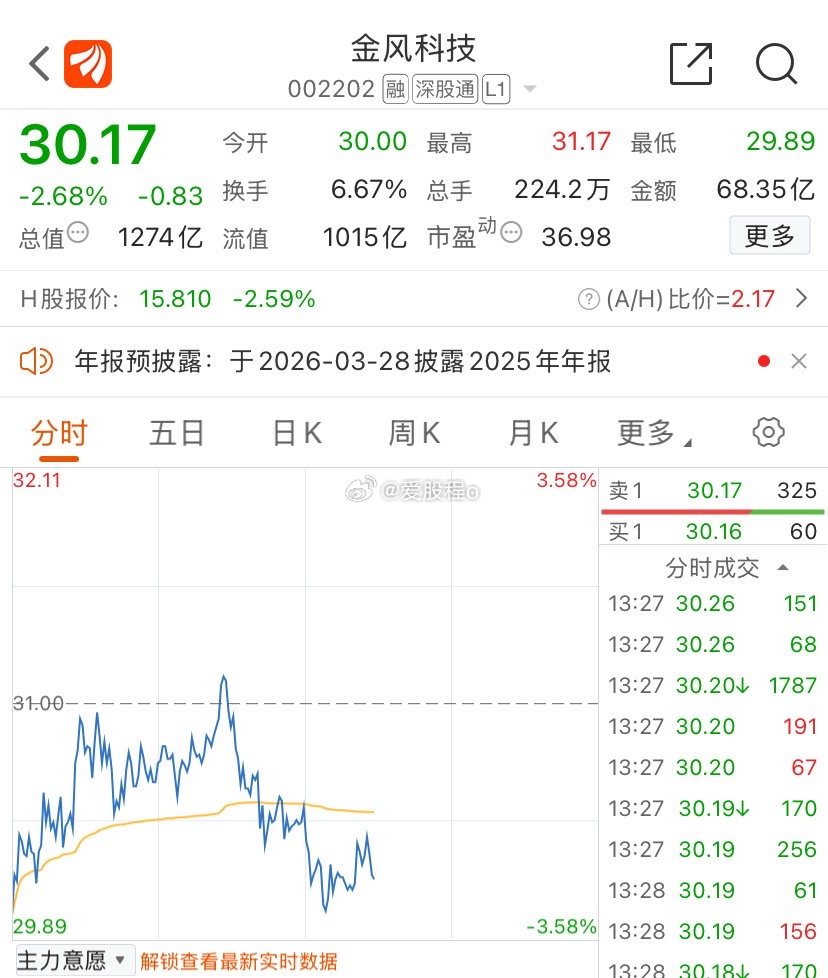Image resolution: width=828 pixels, height=978 pixels.
Task: Open the Eastmoney app logo
Action: point(86,61)
